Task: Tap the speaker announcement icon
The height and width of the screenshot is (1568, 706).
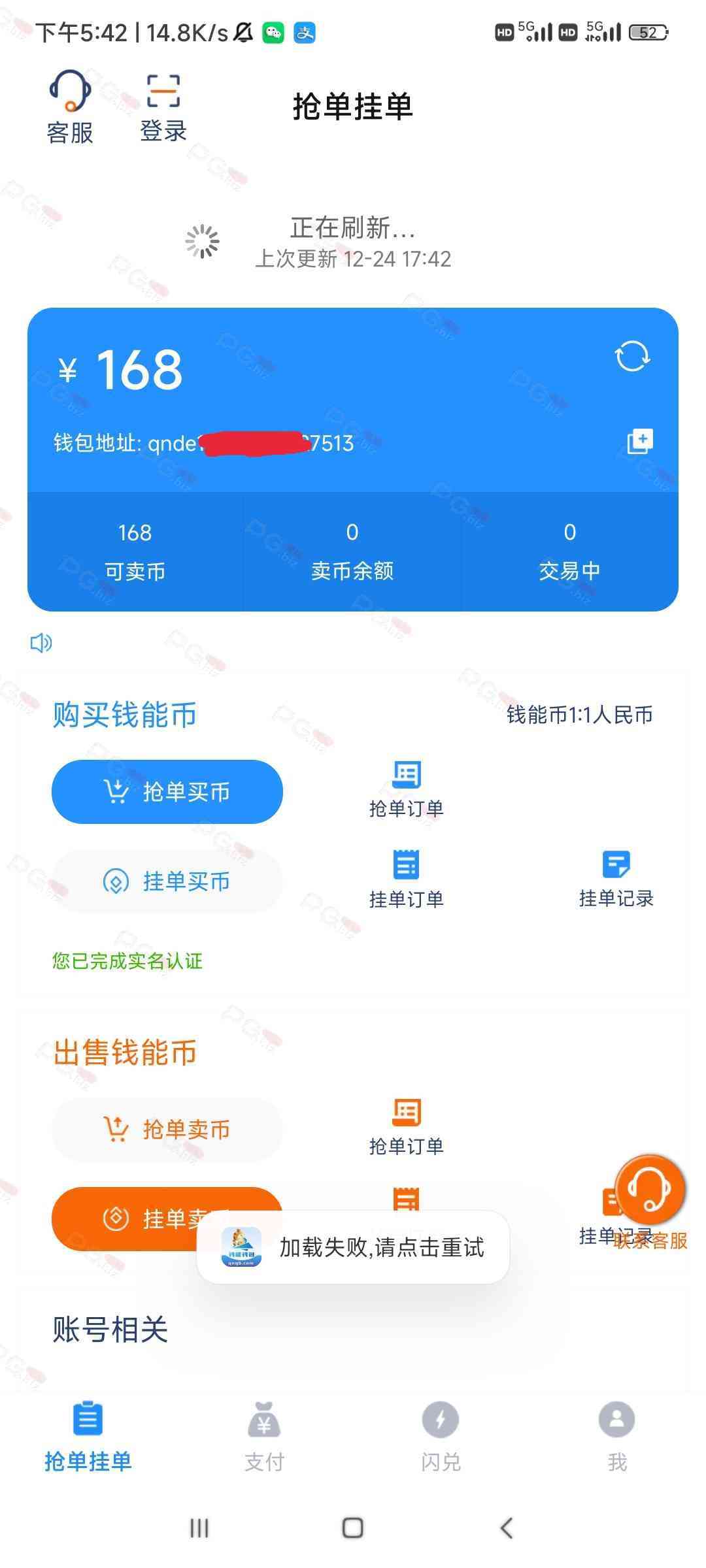Action: (x=41, y=643)
